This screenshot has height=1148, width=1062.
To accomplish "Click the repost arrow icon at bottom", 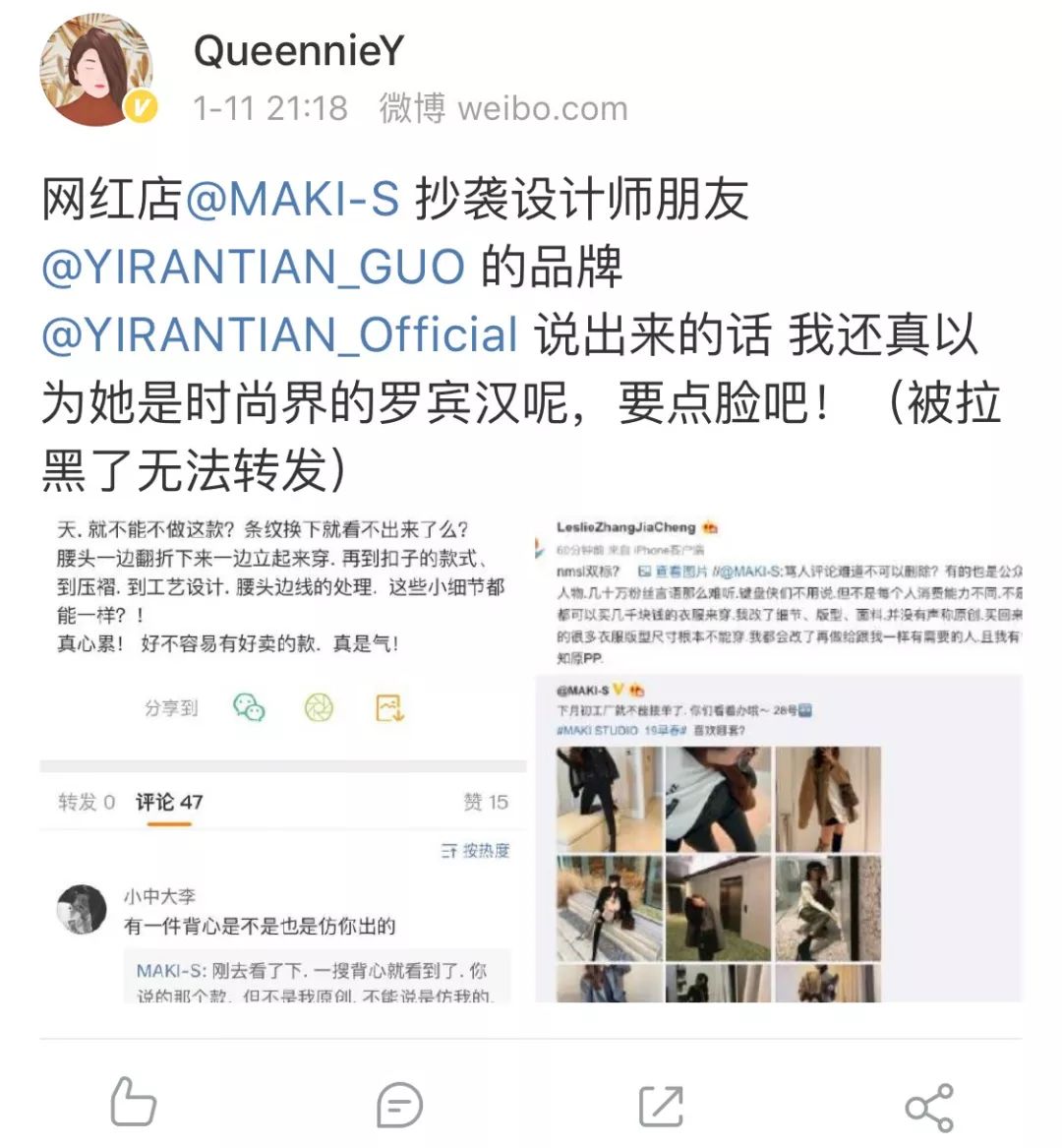I will click(664, 1105).
